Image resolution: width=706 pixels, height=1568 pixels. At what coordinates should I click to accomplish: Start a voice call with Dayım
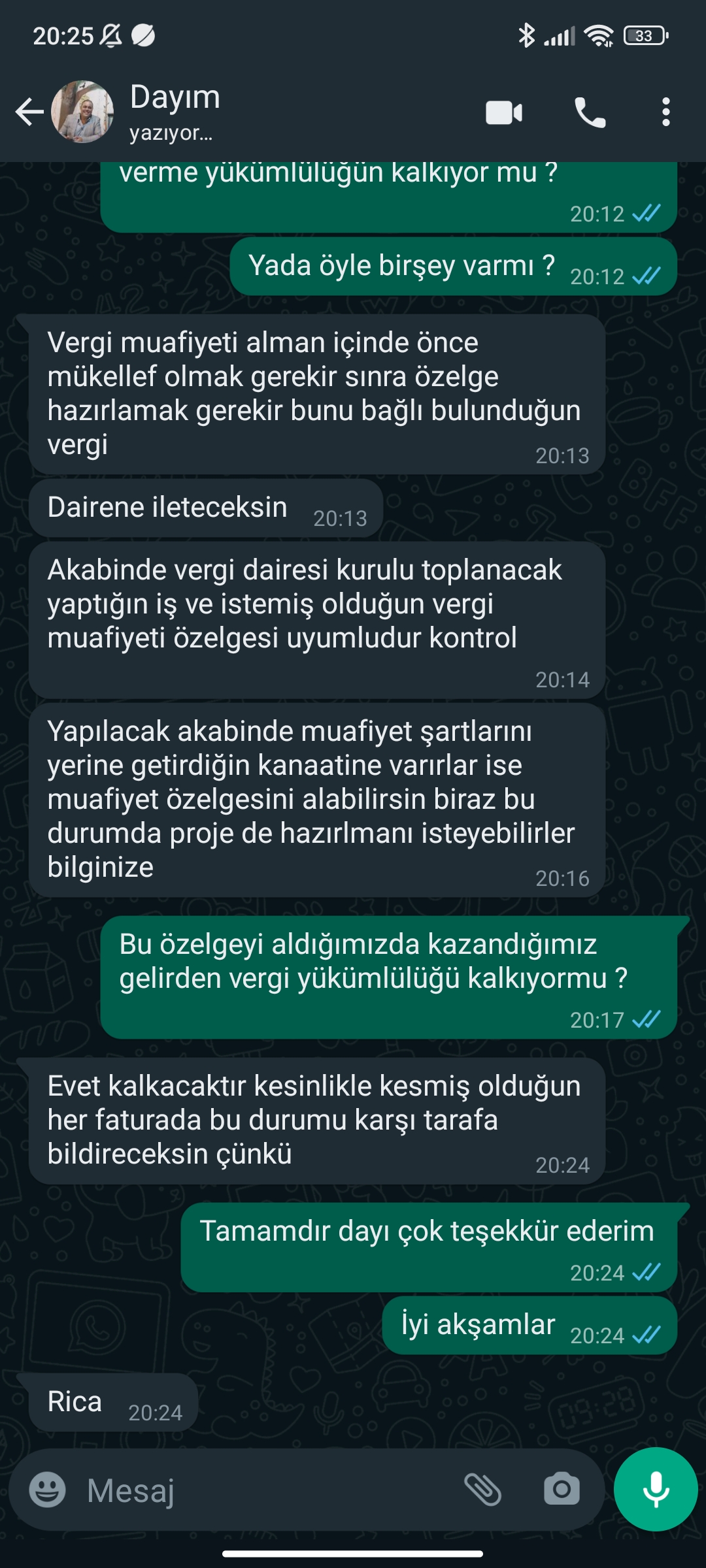(x=590, y=112)
